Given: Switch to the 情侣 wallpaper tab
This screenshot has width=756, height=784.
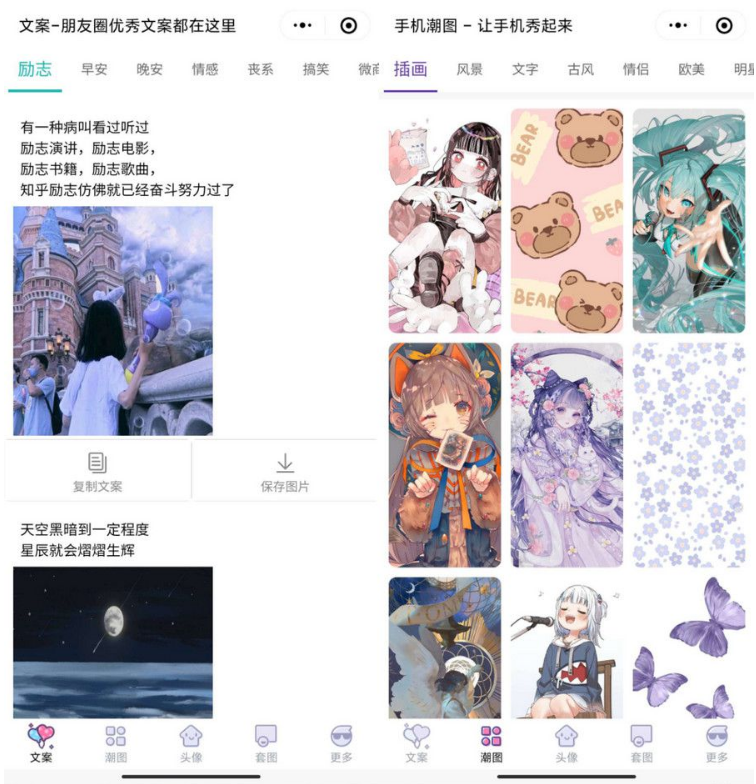Looking at the screenshot, I should point(635,69).
